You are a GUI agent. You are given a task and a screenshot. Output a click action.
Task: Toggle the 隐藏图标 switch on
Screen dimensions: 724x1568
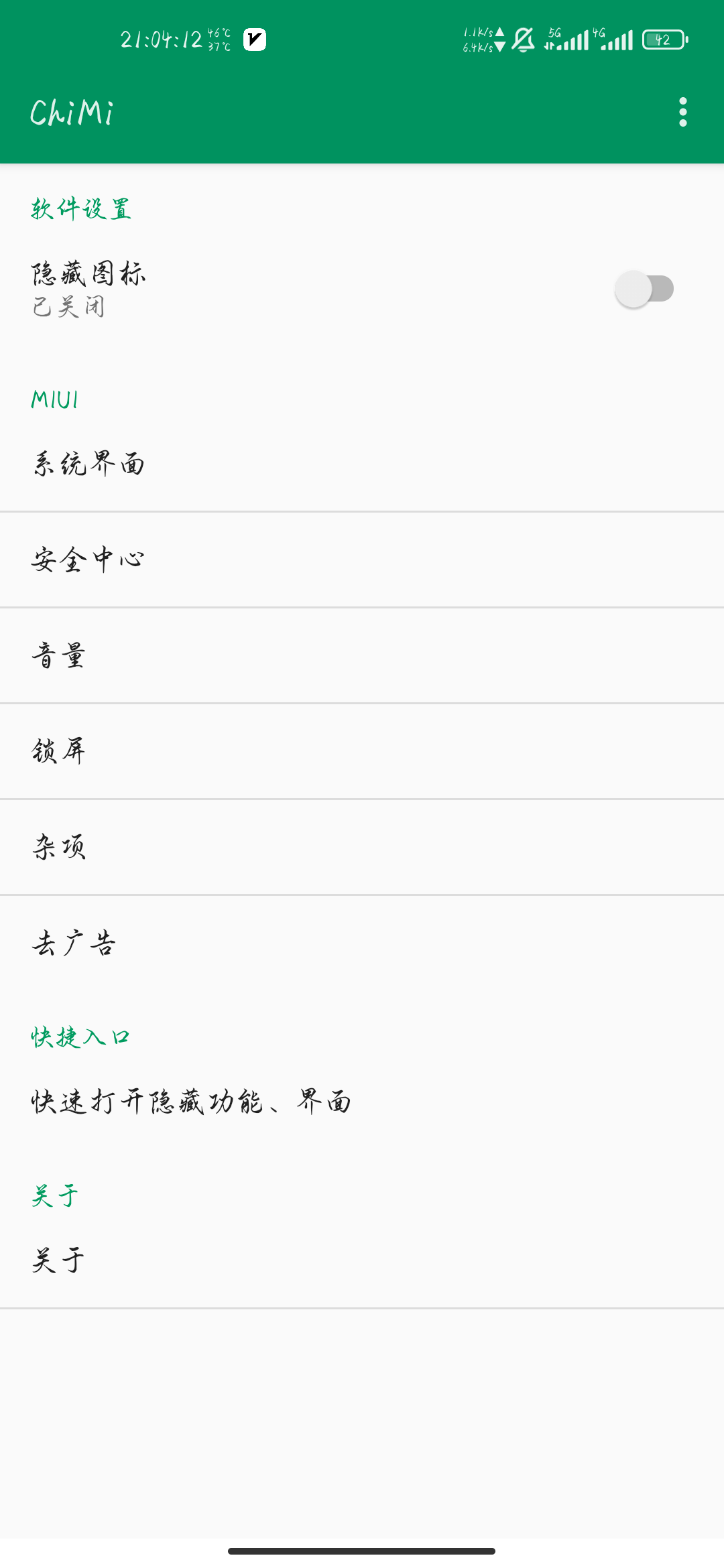click(644, 289)
